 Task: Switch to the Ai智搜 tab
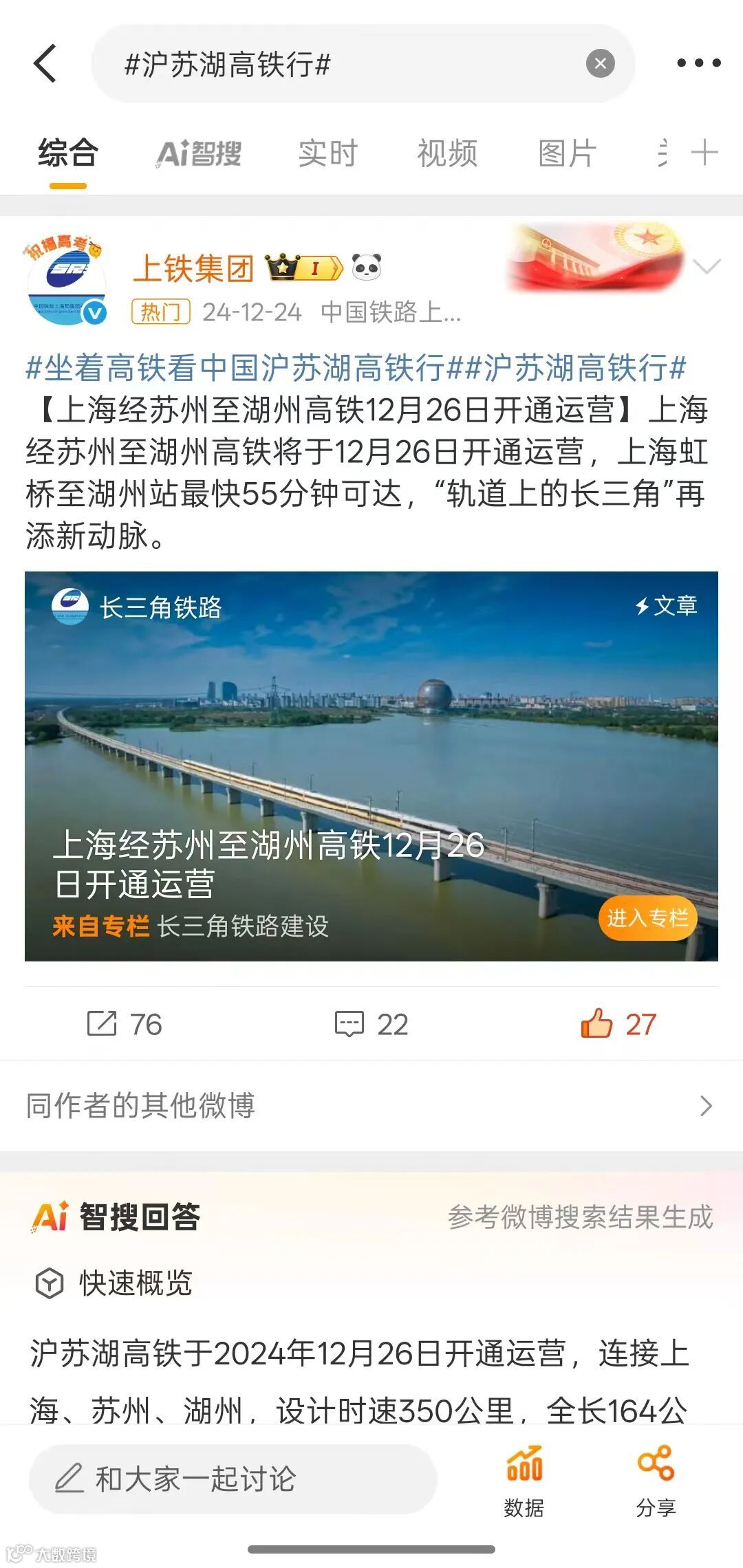(x=199, y=153)
